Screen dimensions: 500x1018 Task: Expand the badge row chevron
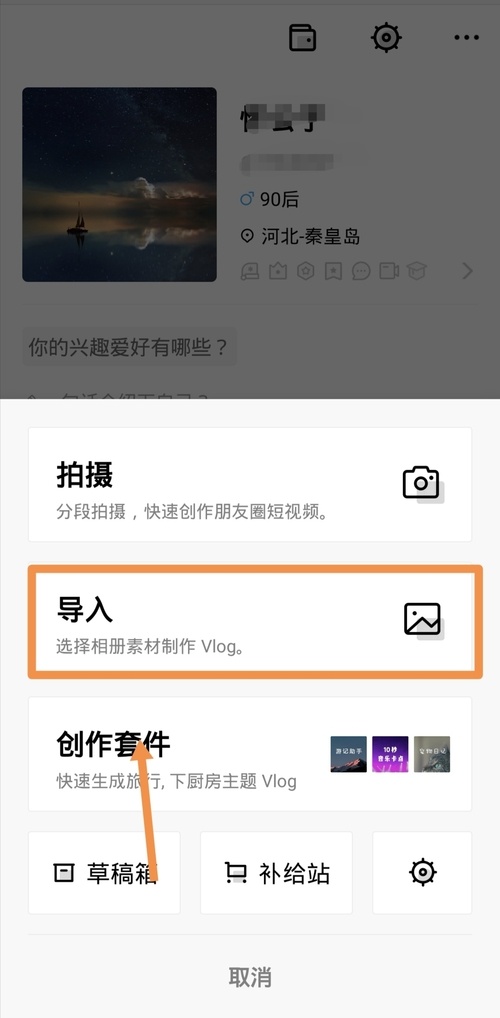pyautogui.click(x=468, y=271)
